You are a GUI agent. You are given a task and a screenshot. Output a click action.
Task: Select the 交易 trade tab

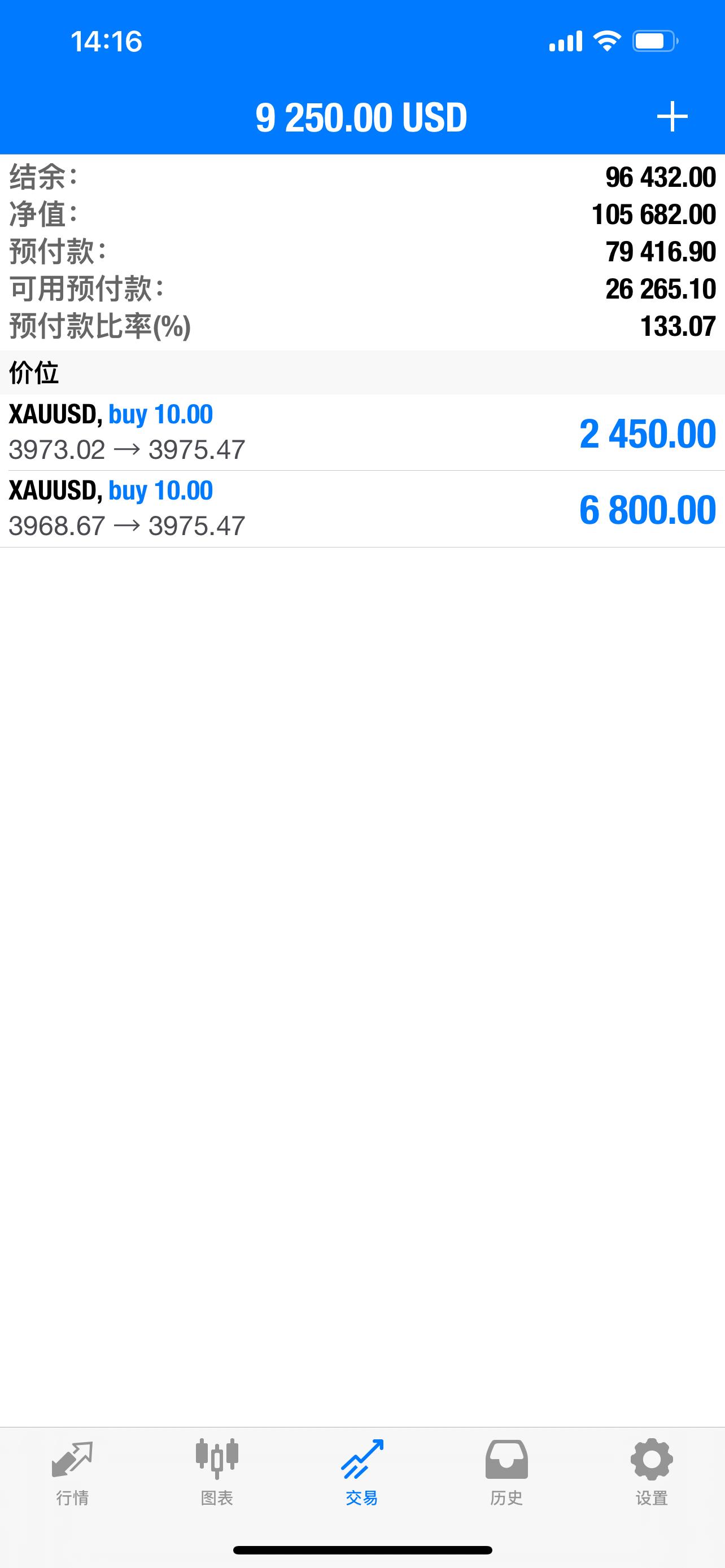tap(362, 1472)
